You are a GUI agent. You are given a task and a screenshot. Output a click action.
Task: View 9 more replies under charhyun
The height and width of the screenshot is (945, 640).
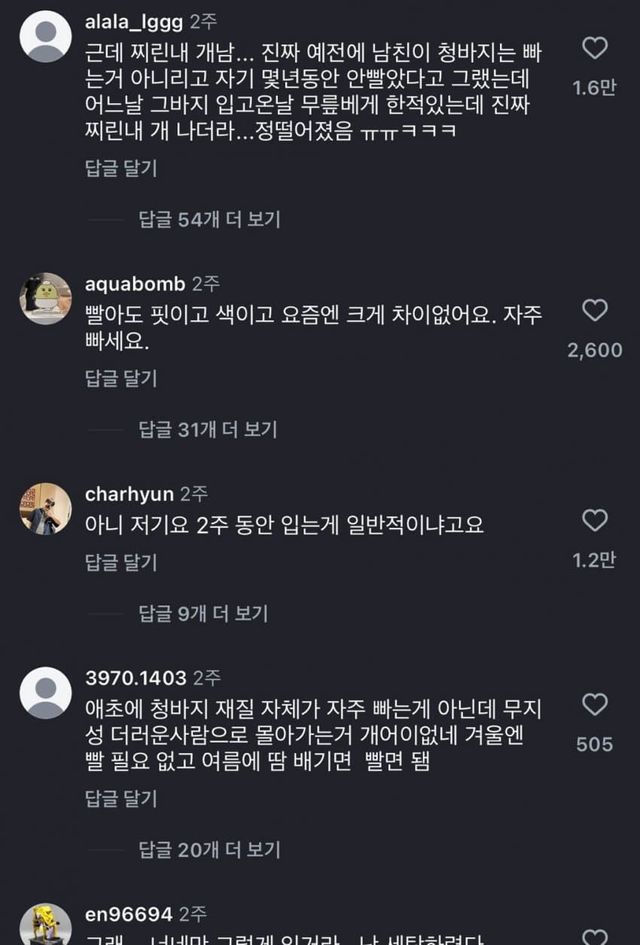pos(203,613)
